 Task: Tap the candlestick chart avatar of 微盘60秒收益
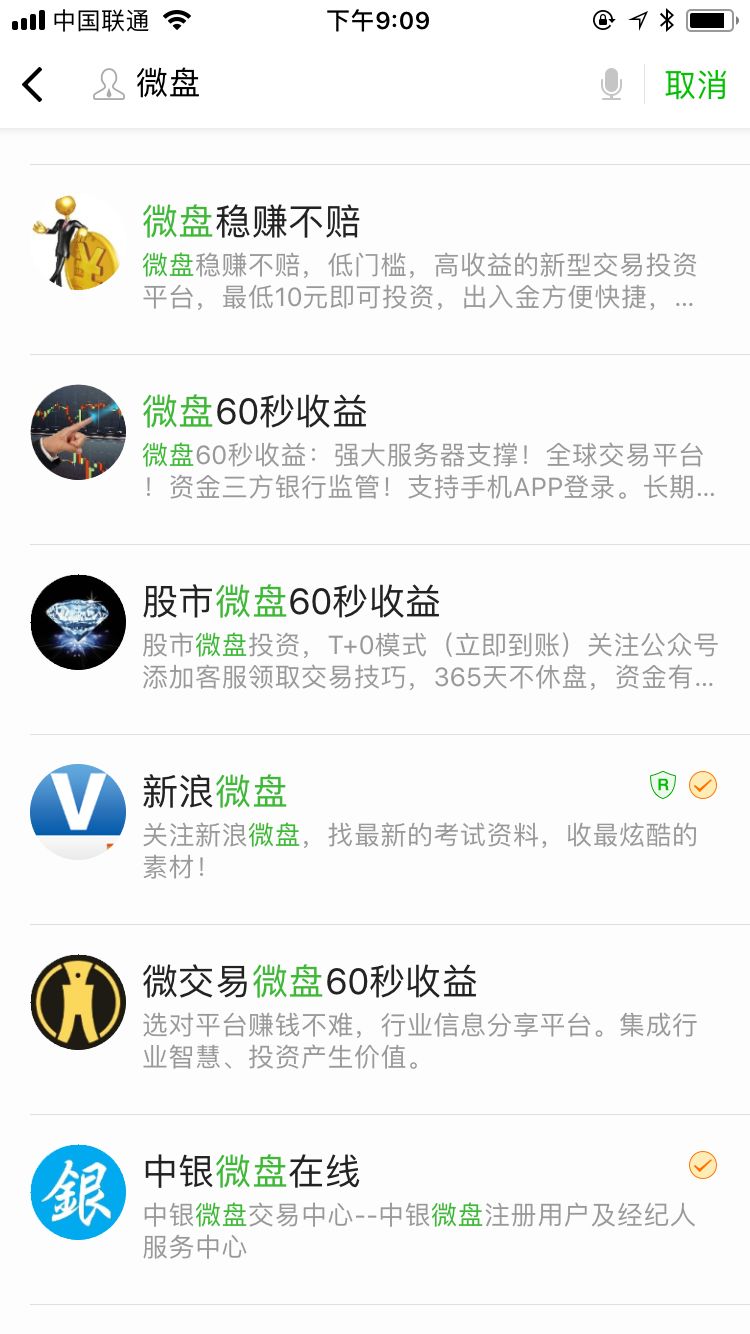77,432
